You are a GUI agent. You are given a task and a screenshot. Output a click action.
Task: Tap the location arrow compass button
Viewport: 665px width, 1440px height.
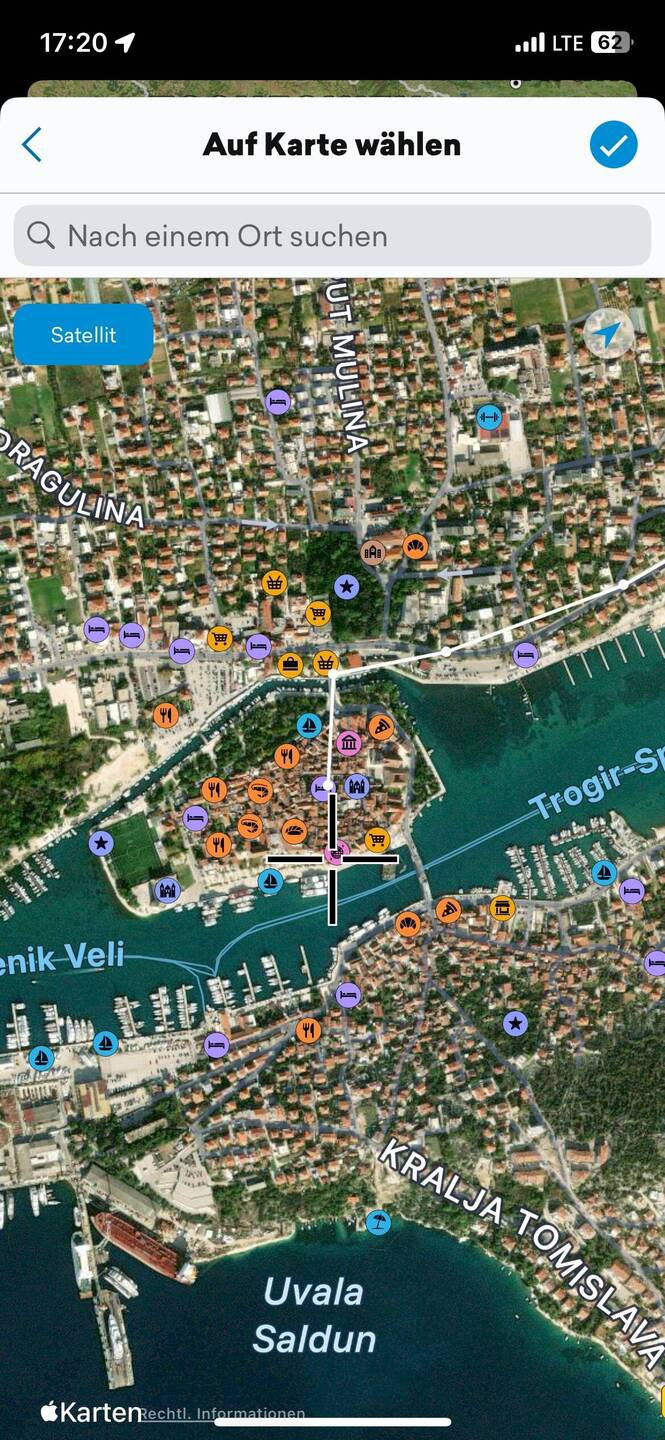[x=608, y=333]
